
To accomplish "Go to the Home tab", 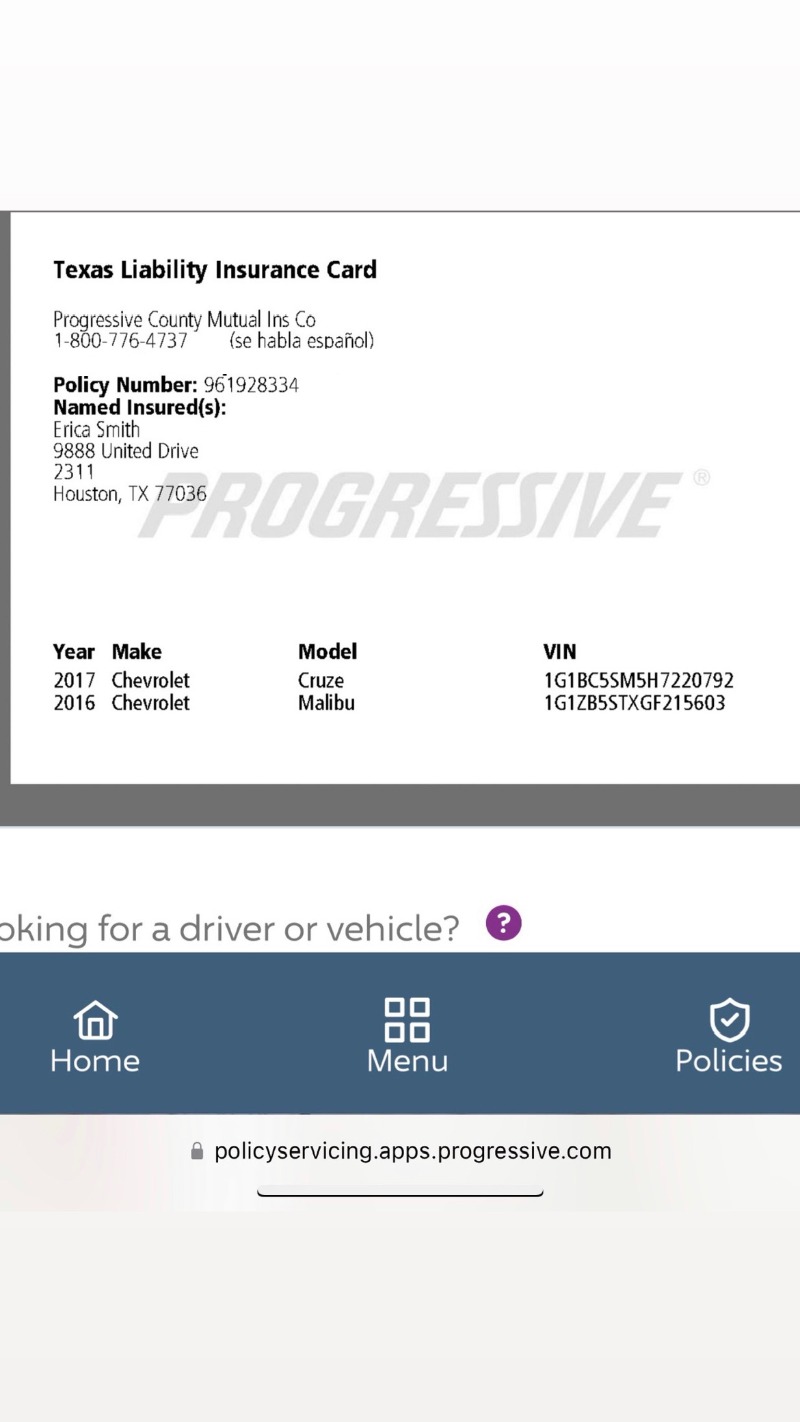I will [x=95, y=1036].
